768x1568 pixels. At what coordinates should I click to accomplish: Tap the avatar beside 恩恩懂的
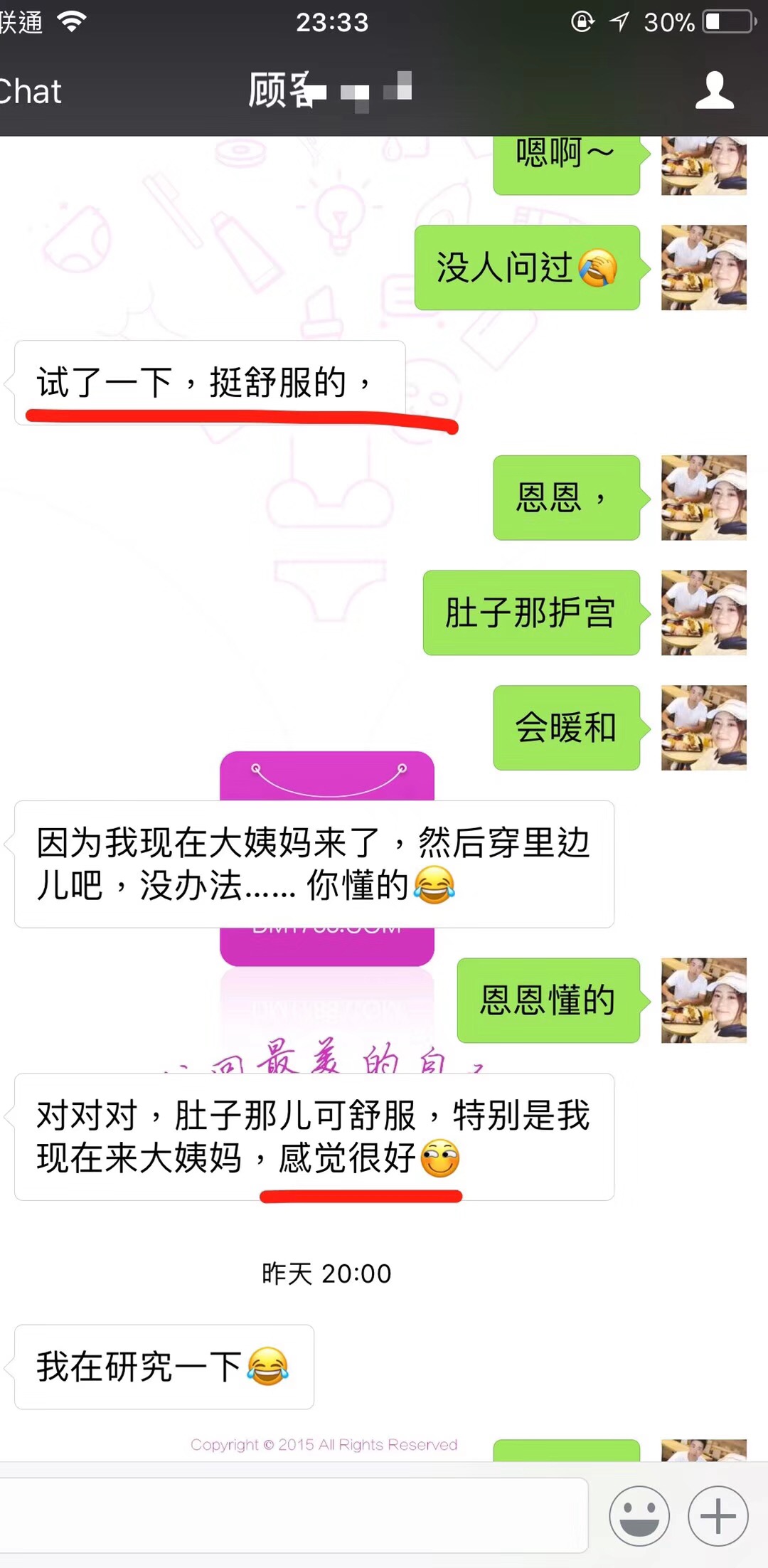(703, 1000)
